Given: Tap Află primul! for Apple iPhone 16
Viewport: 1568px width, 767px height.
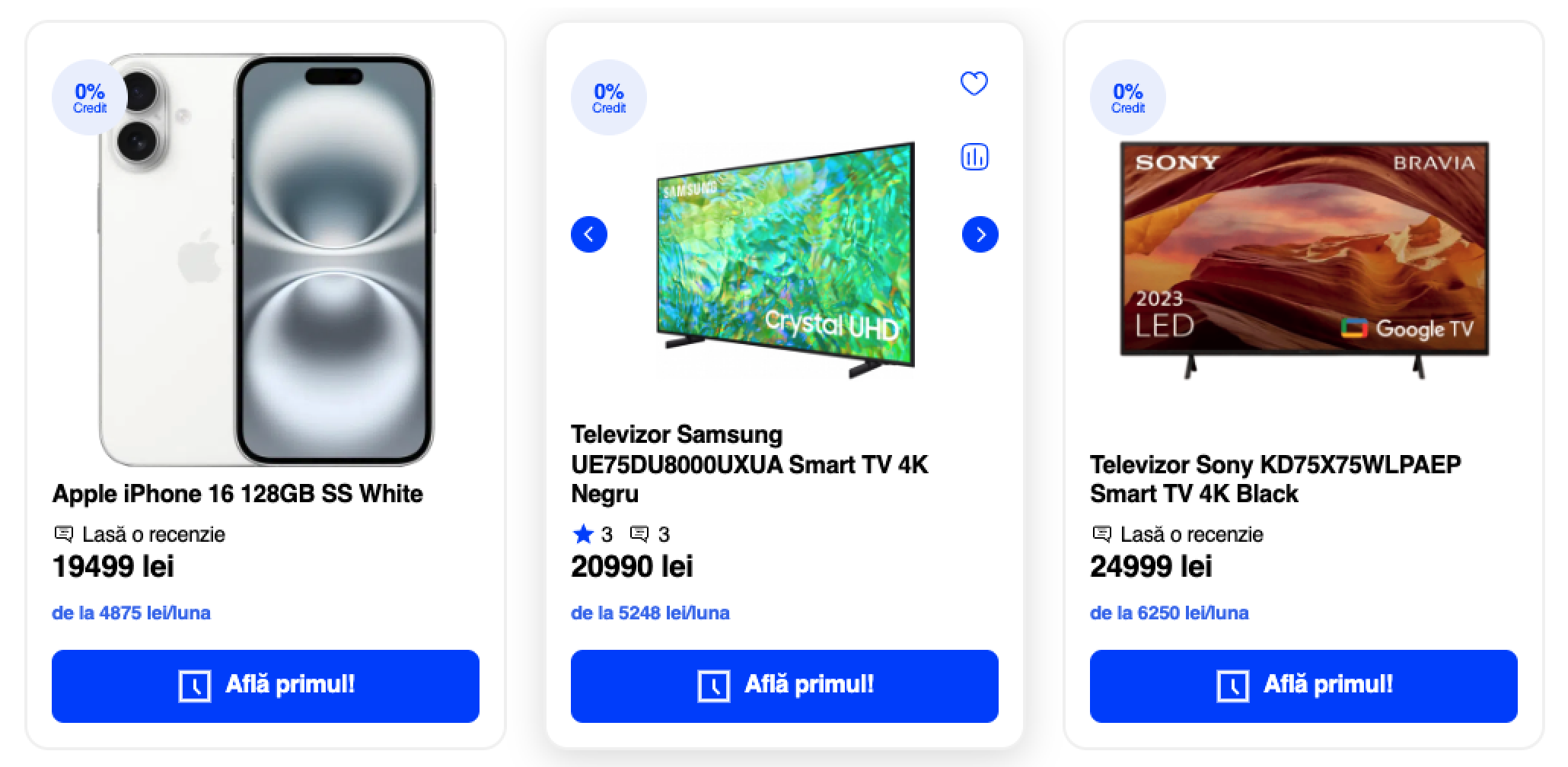Looking at the screenshot, I should point(265,686).
